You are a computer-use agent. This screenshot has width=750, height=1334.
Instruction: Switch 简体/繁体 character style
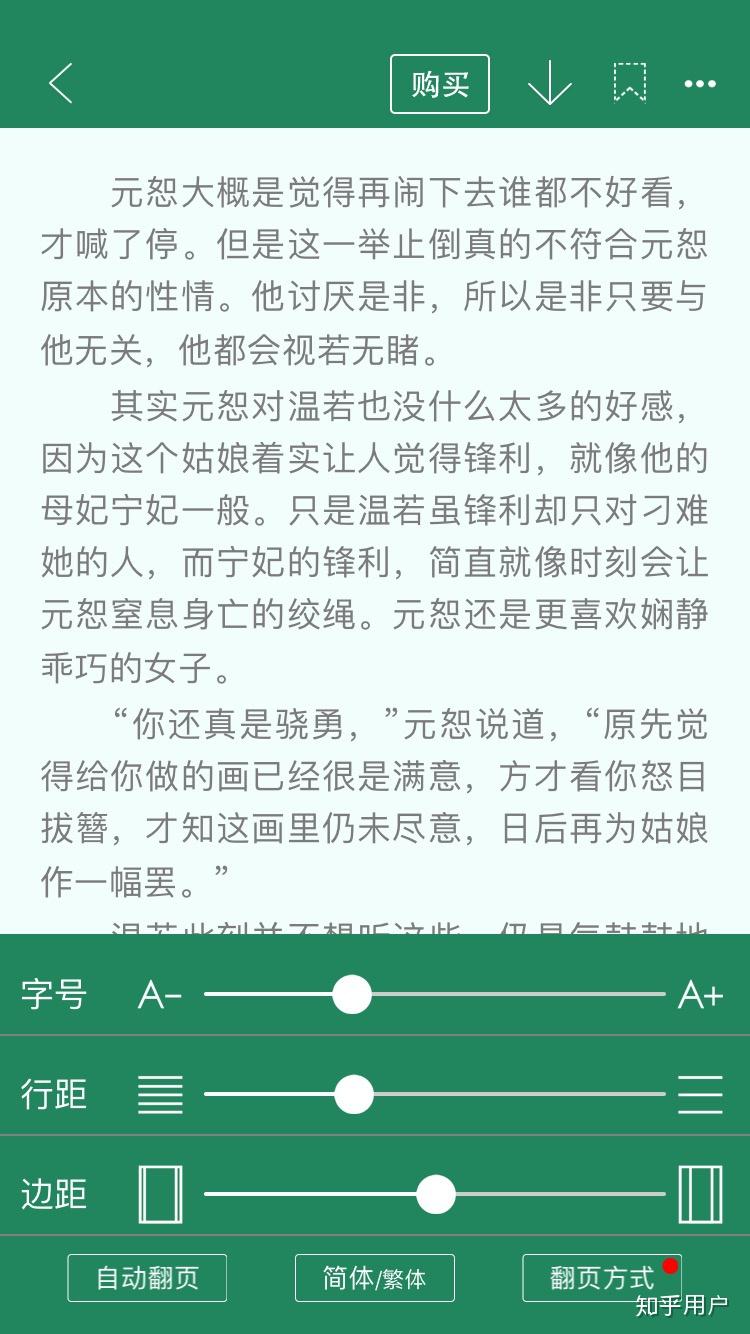tap(375, 1278)
